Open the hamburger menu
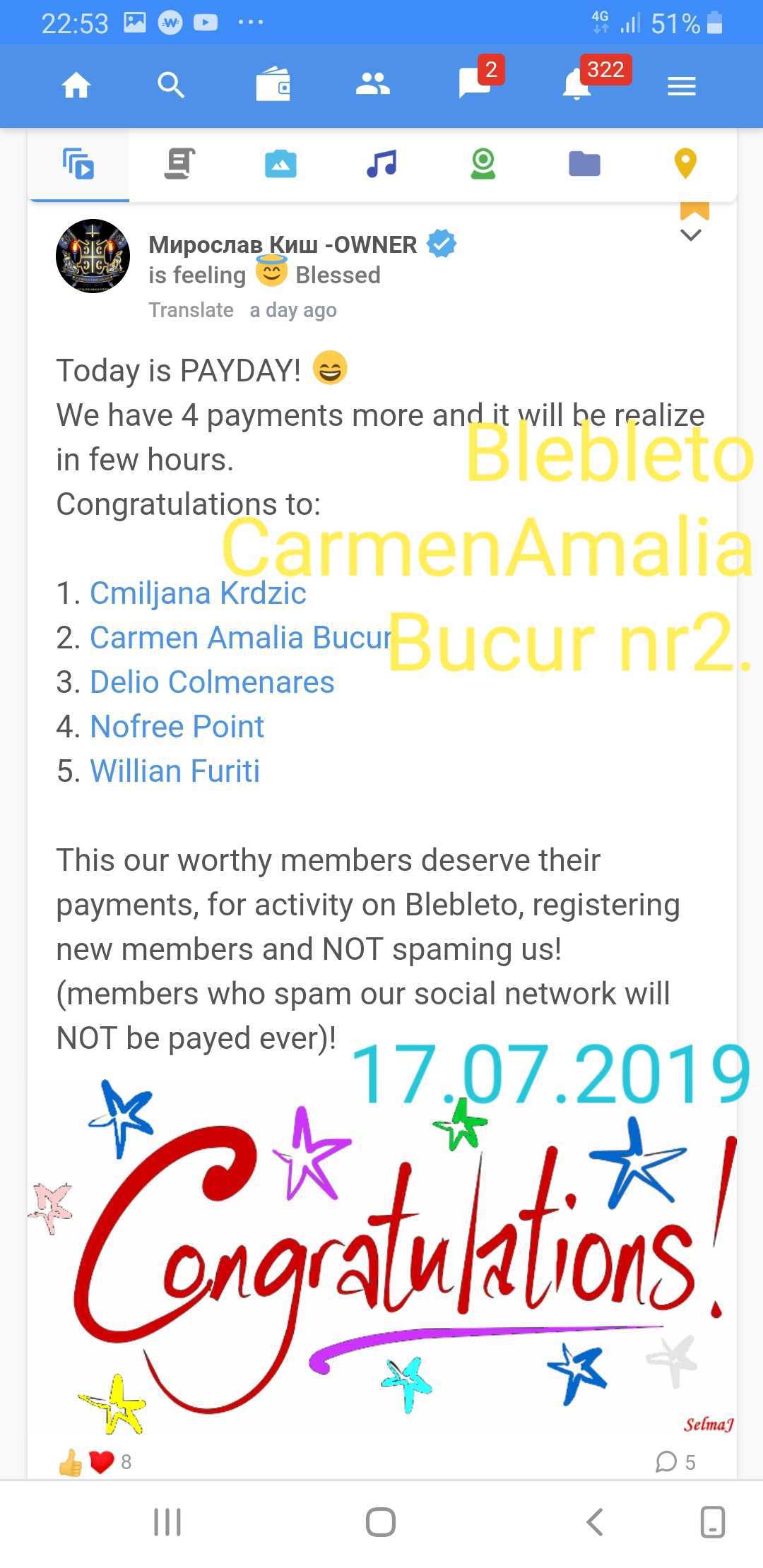This screenshot has width=763, height=1568. [681, 86]
